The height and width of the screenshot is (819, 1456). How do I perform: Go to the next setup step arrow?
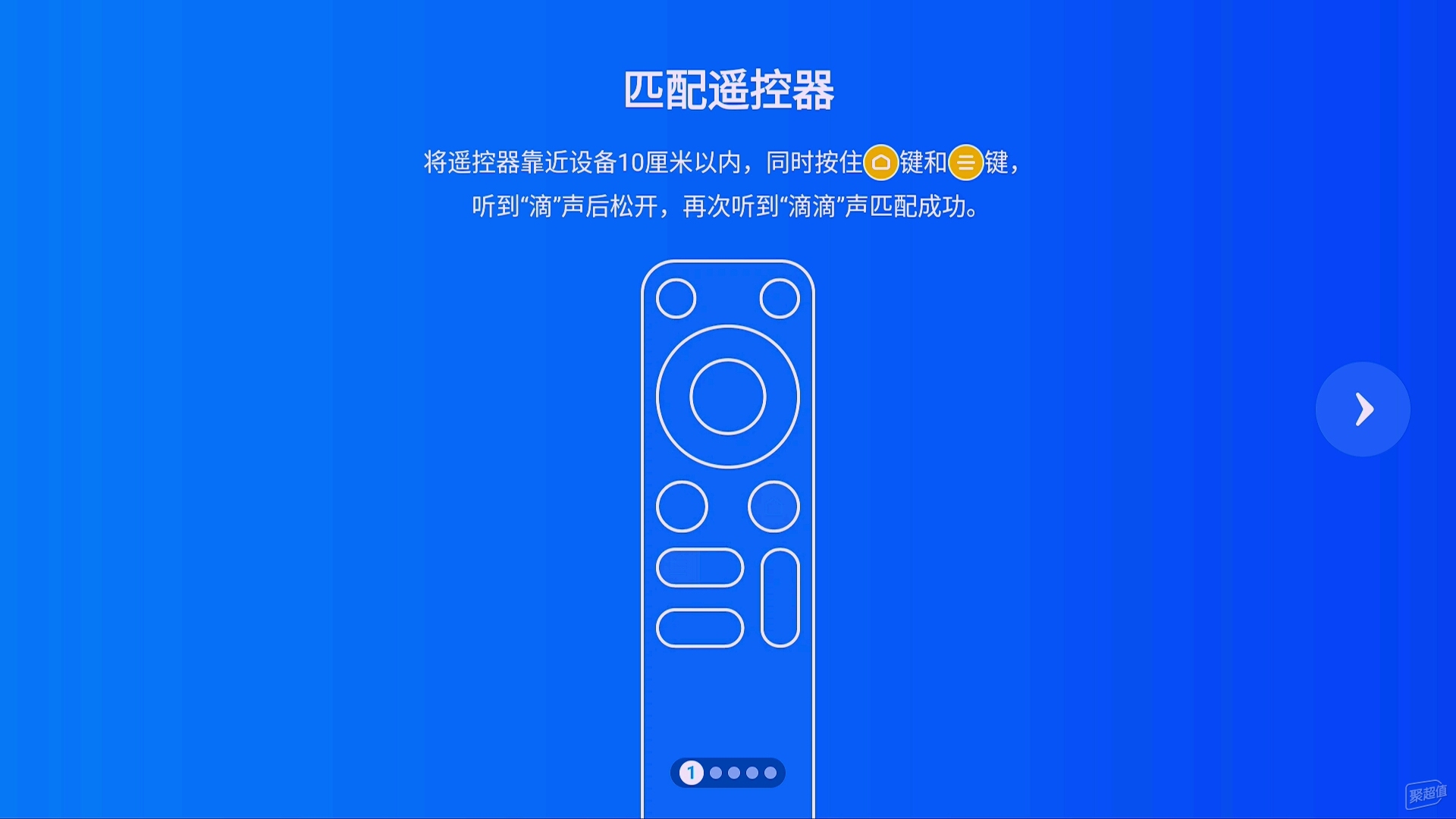click(1363, 409)
